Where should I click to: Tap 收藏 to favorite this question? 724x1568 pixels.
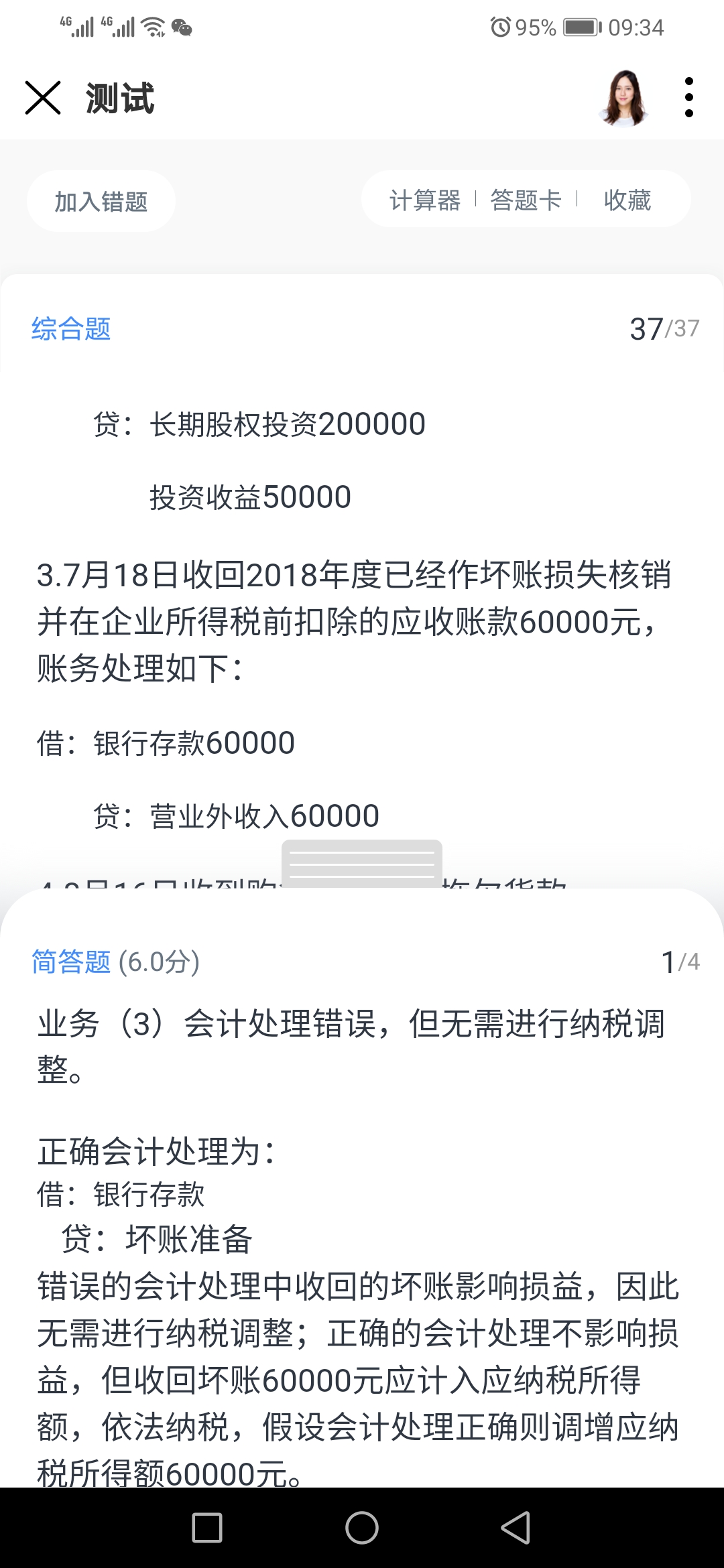(x=627, y=200)
